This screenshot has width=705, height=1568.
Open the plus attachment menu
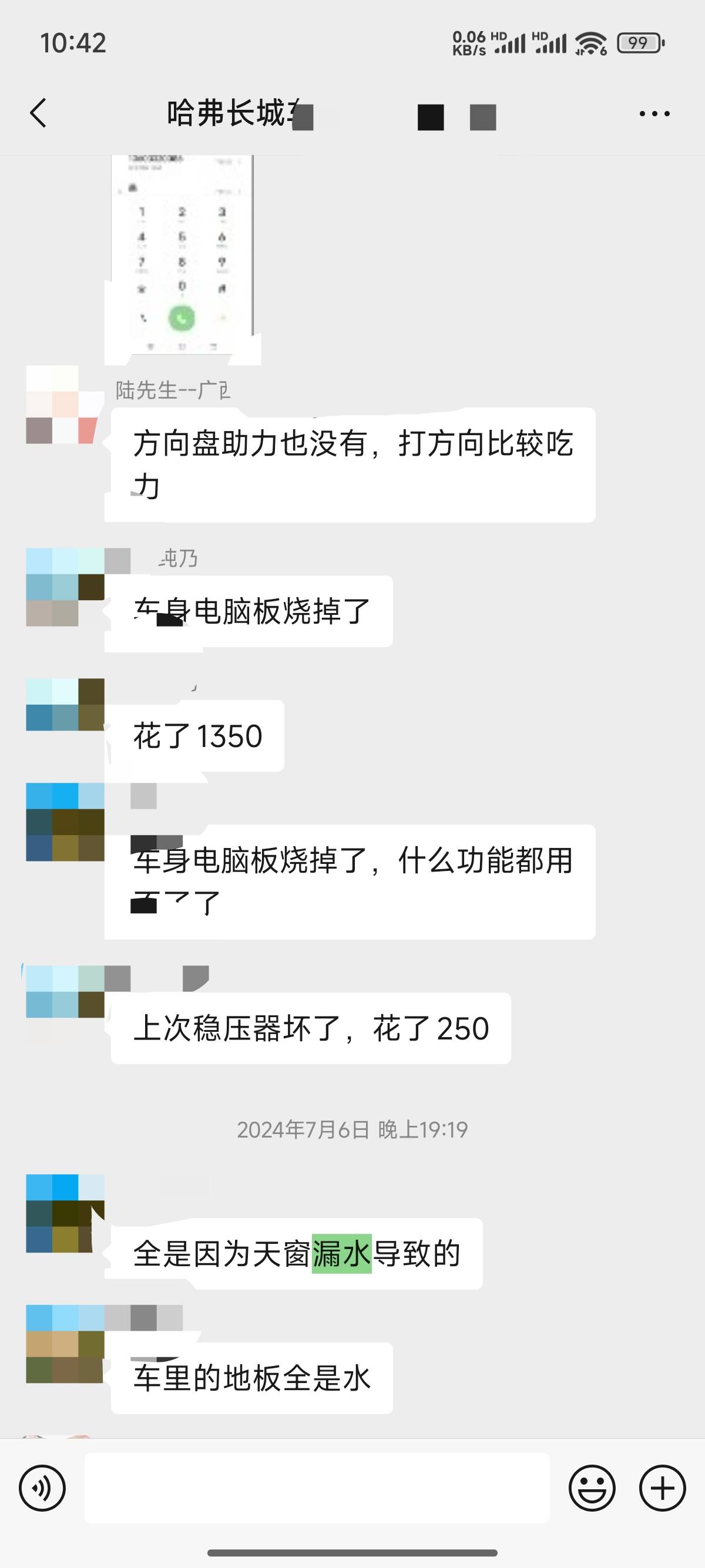[x=662, y=1488]
